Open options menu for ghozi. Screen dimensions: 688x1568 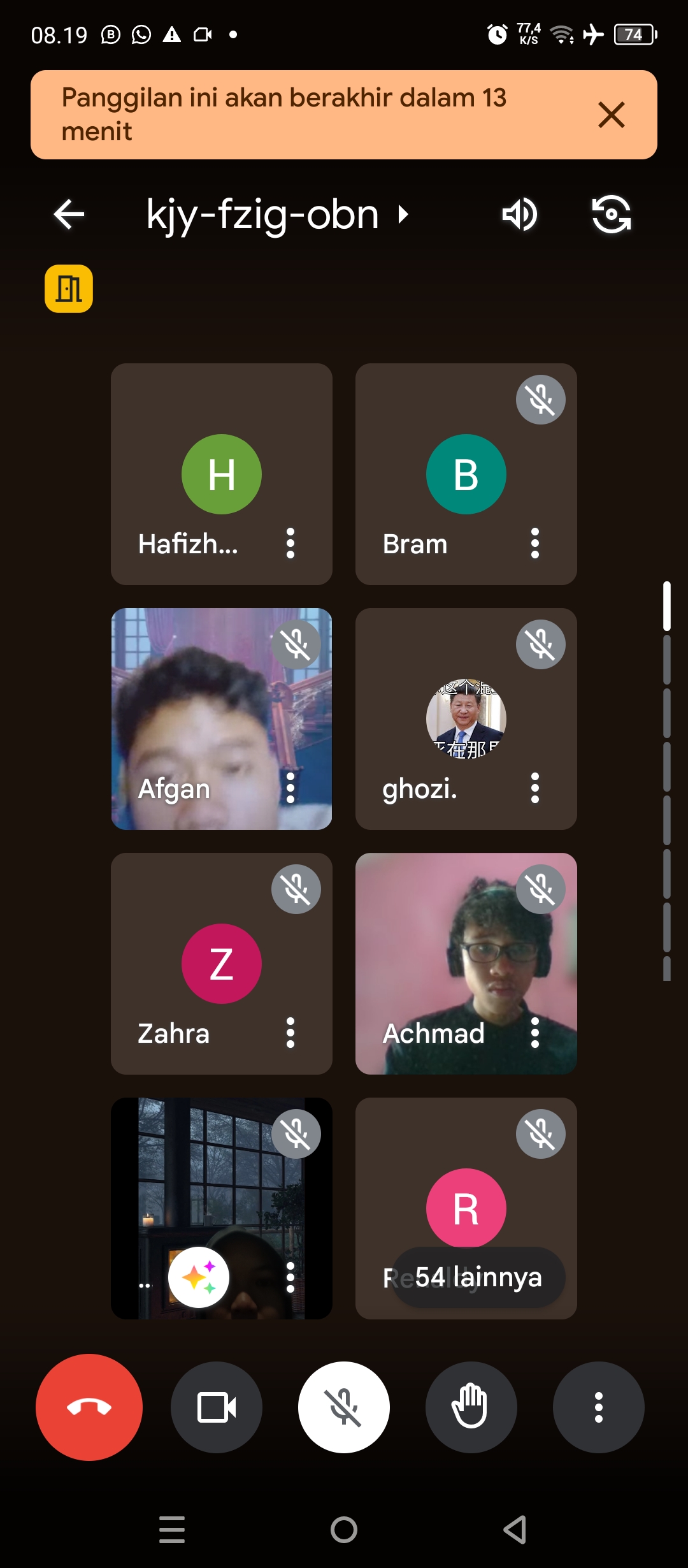[x=535, y=788]
